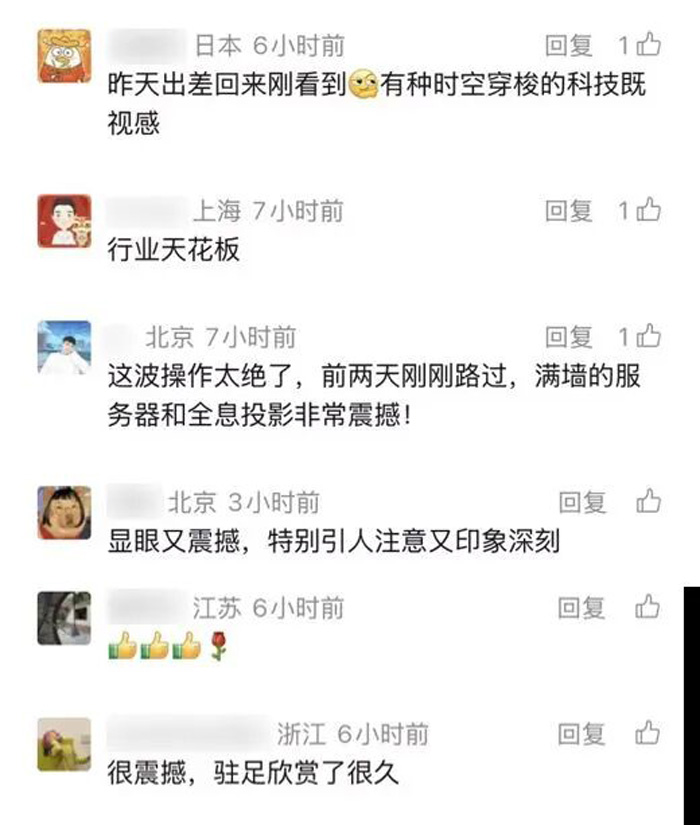Open the avatar of the Shanghai commenter
Image resolution: width=700 pixels, height=825 pixels.
point(64,221)
